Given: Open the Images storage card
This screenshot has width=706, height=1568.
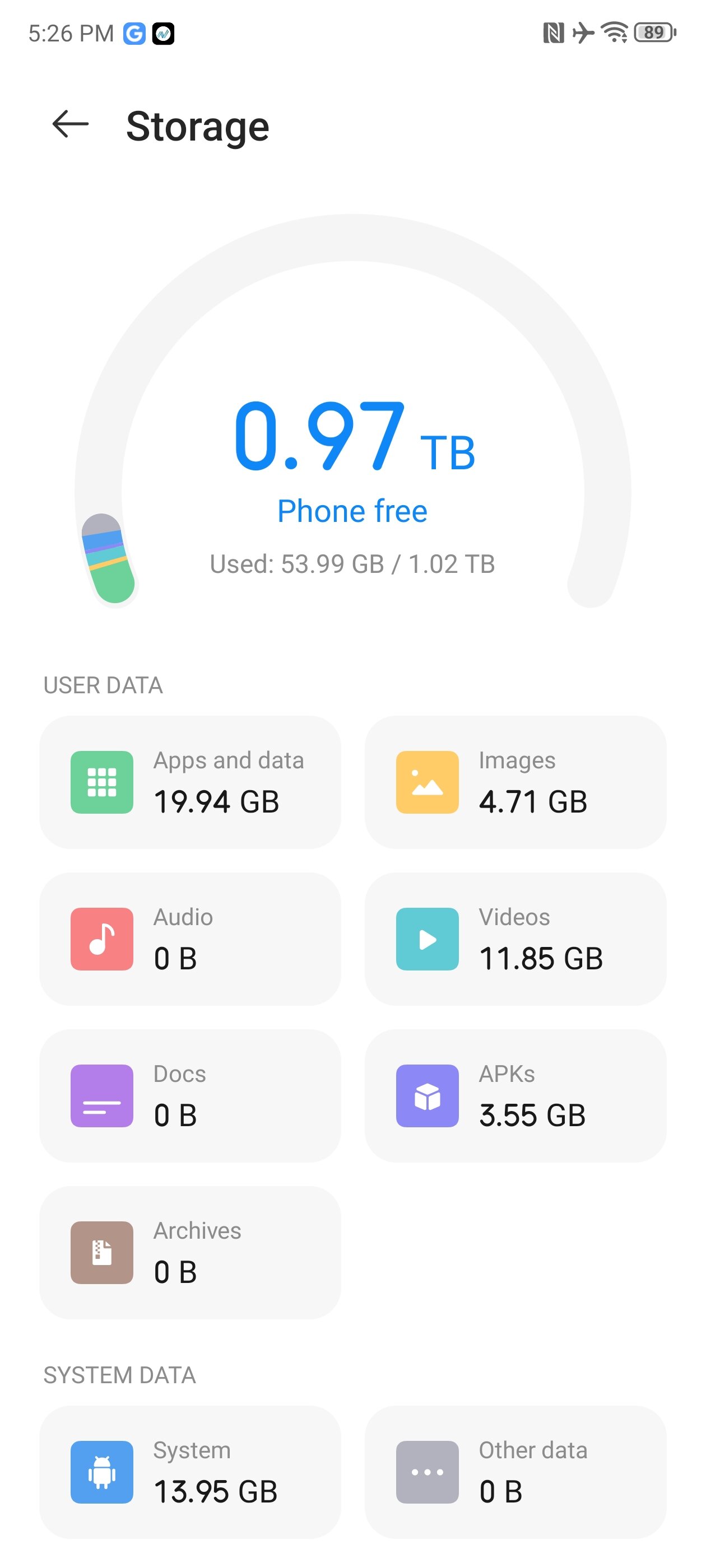Looking at the screenshot, I should (x=515, y=782).
